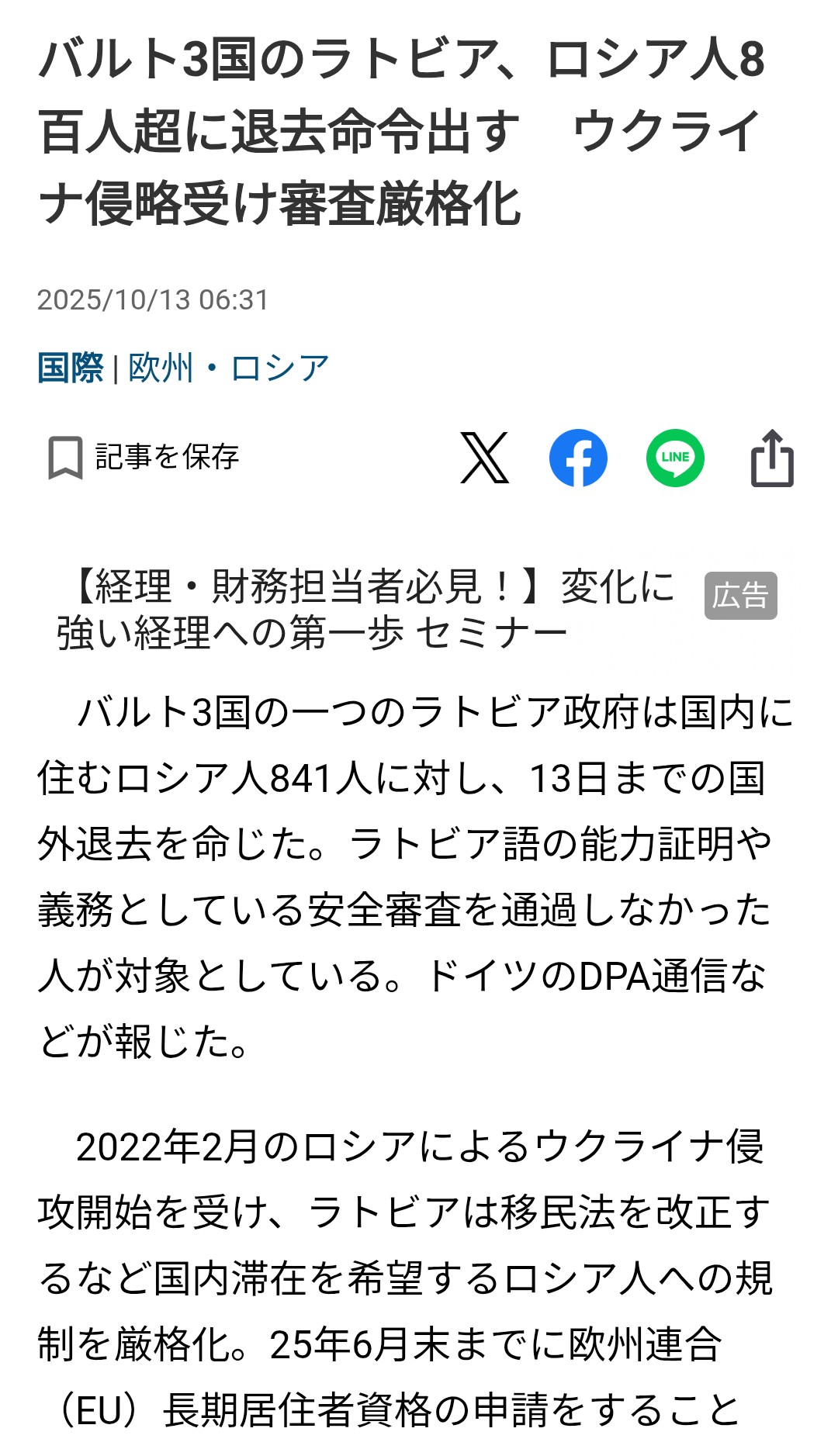The image size is (838, 1456).
Task: Save this article with 記事を保存
Action: tap(144, 458)
